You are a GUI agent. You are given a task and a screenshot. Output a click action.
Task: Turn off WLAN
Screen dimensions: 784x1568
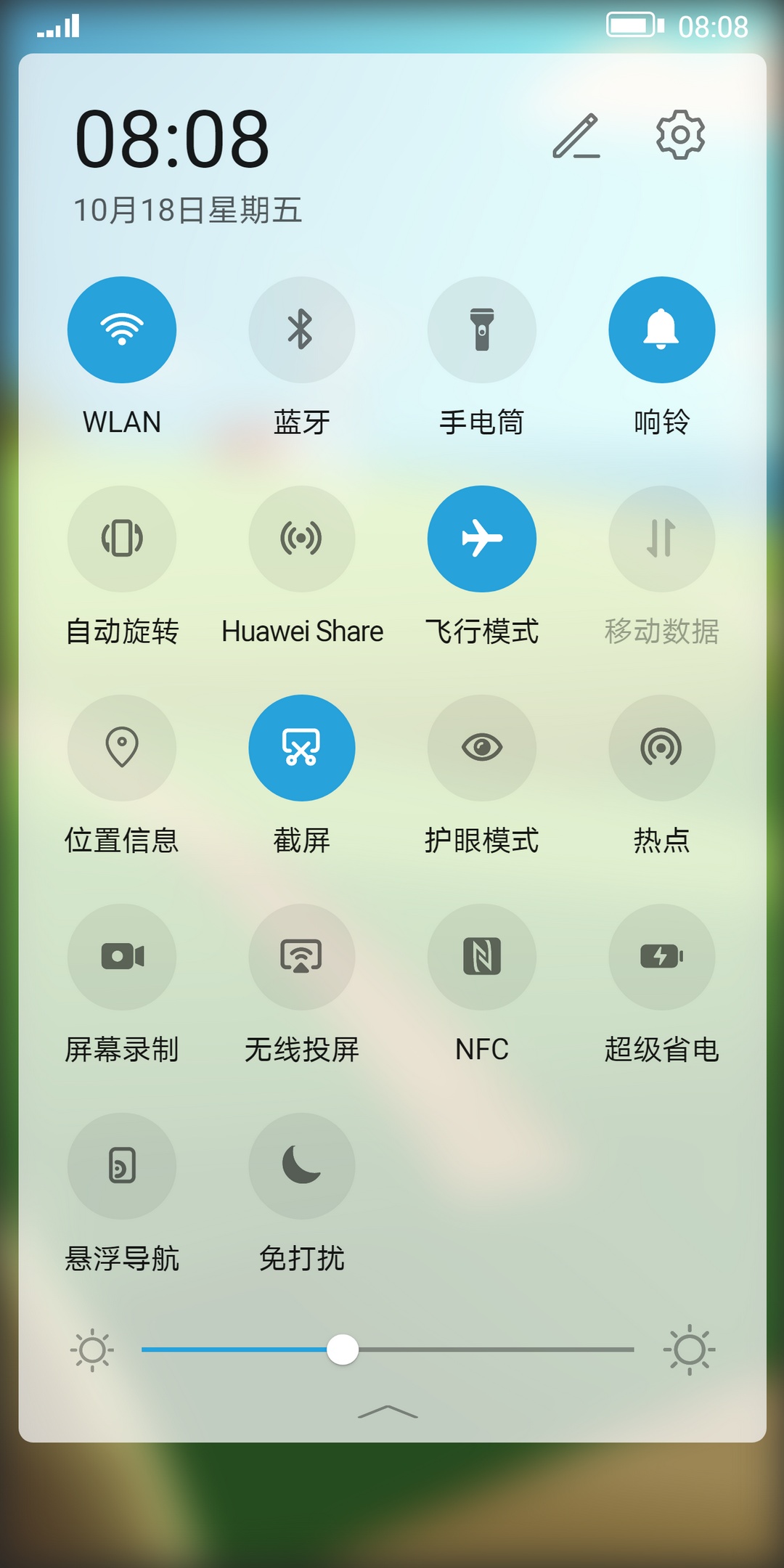122,330
